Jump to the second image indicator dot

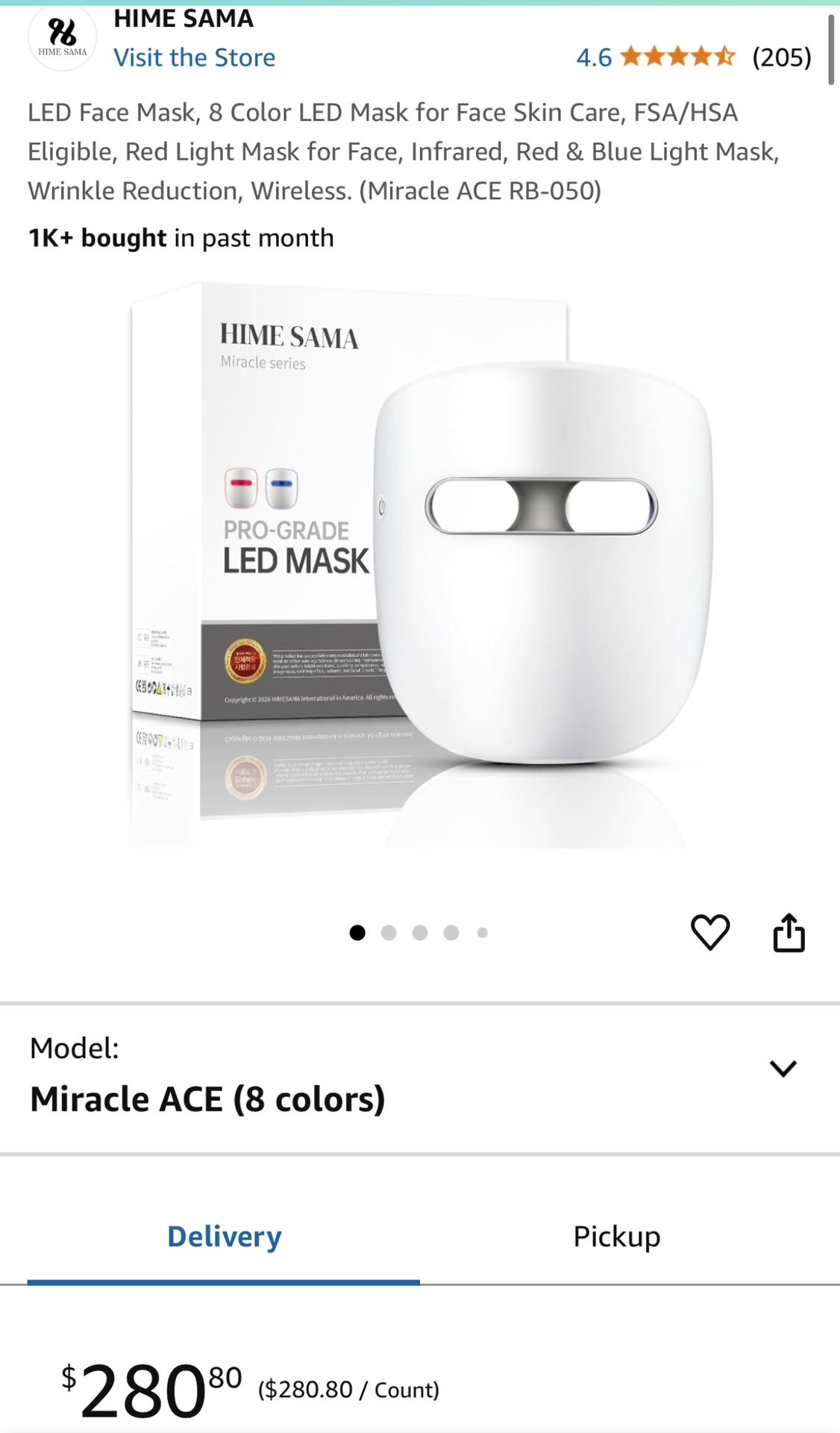pyautogui.click(x=389, y=933)
